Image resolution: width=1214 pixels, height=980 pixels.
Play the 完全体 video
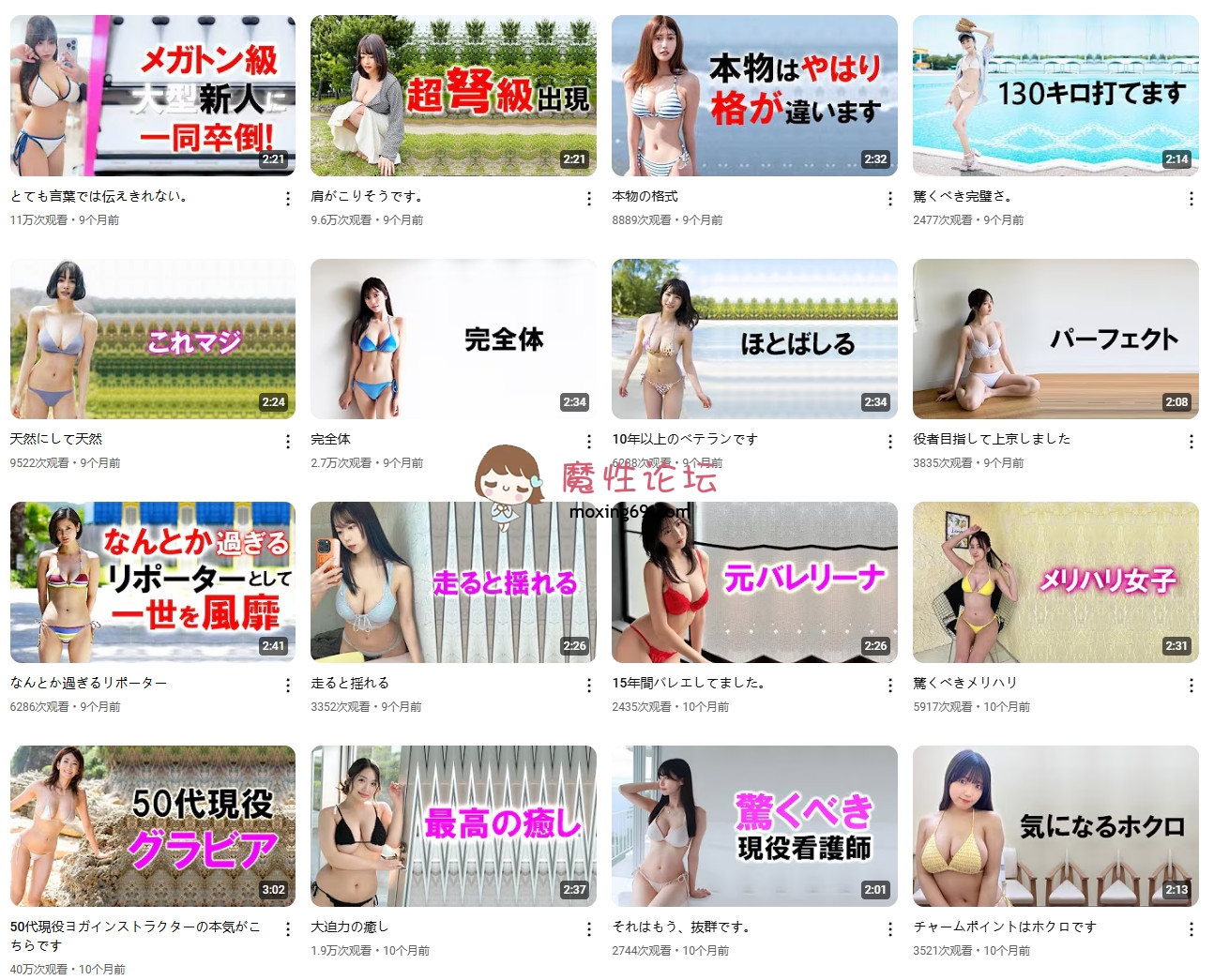(x=453, y=339)
